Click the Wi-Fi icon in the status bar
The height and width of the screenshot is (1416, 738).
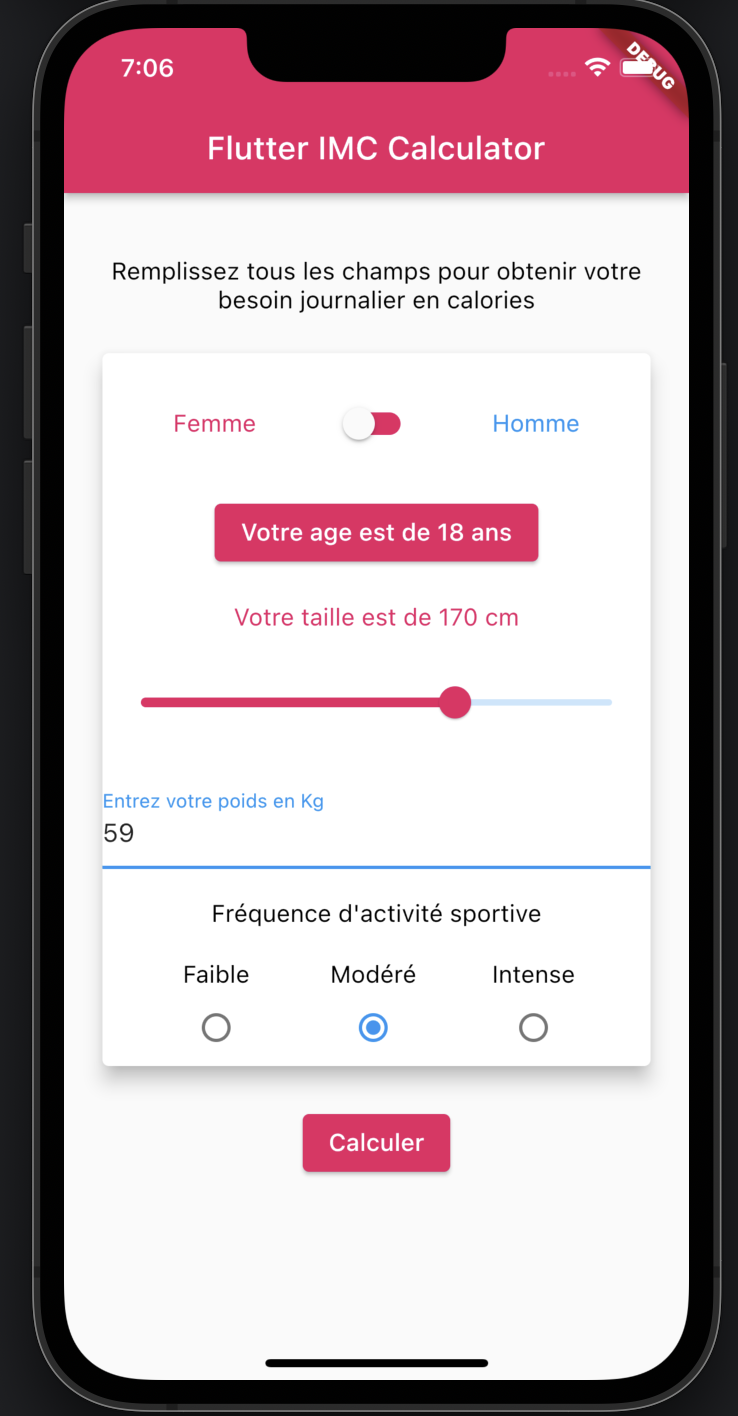click(597, 69)
